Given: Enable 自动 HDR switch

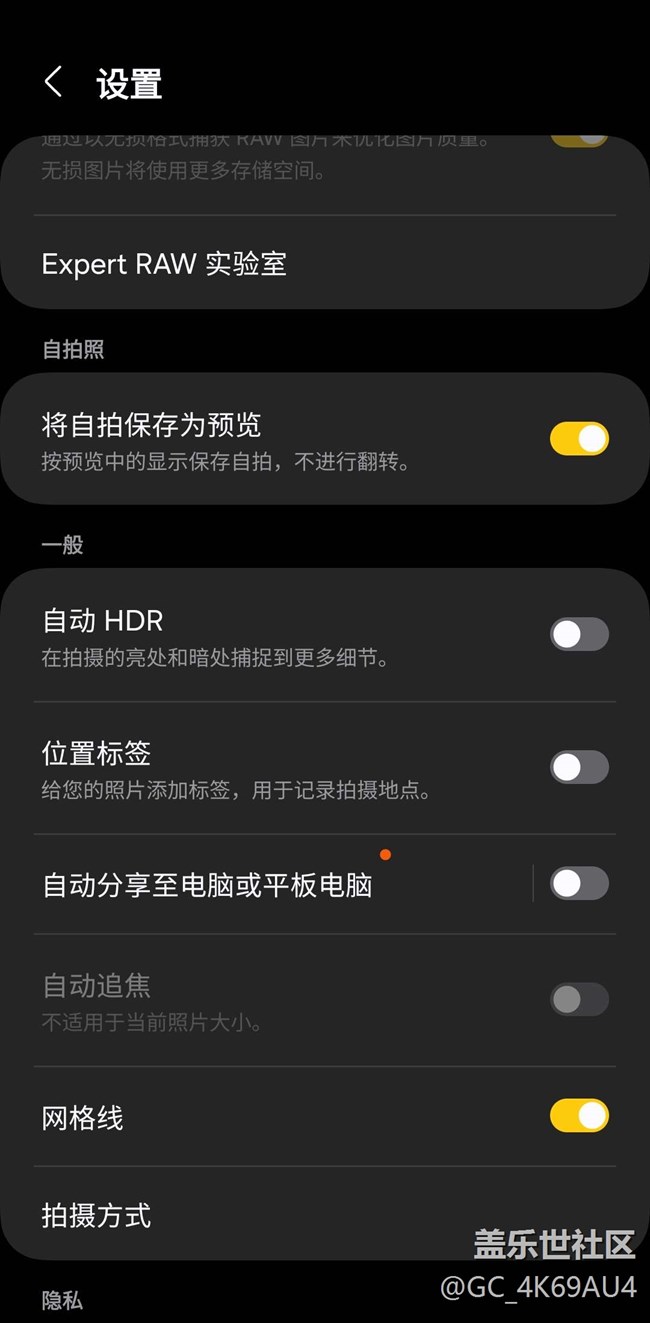Looking at the screenshot, I should pyautogui.click(x=579, y=634).
